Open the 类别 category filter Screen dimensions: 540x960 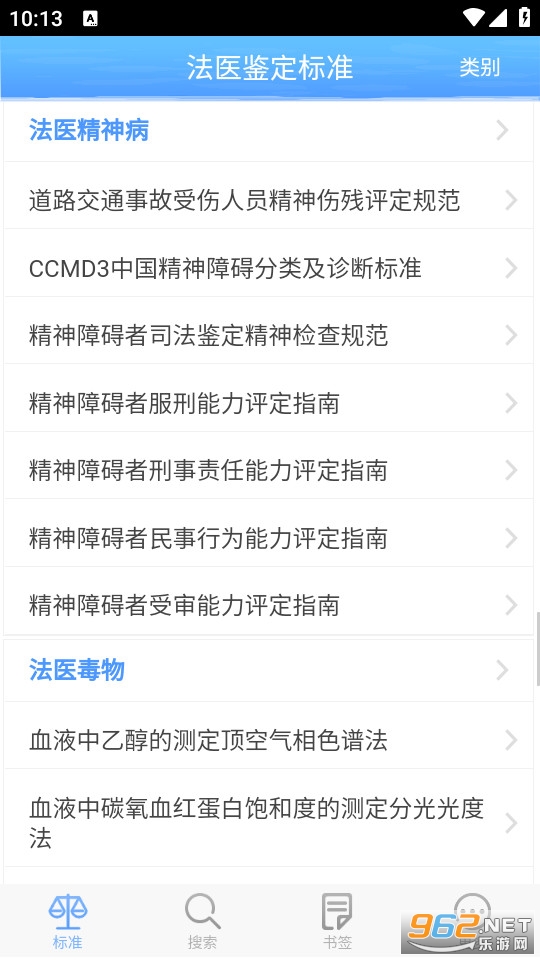[479, 67]
